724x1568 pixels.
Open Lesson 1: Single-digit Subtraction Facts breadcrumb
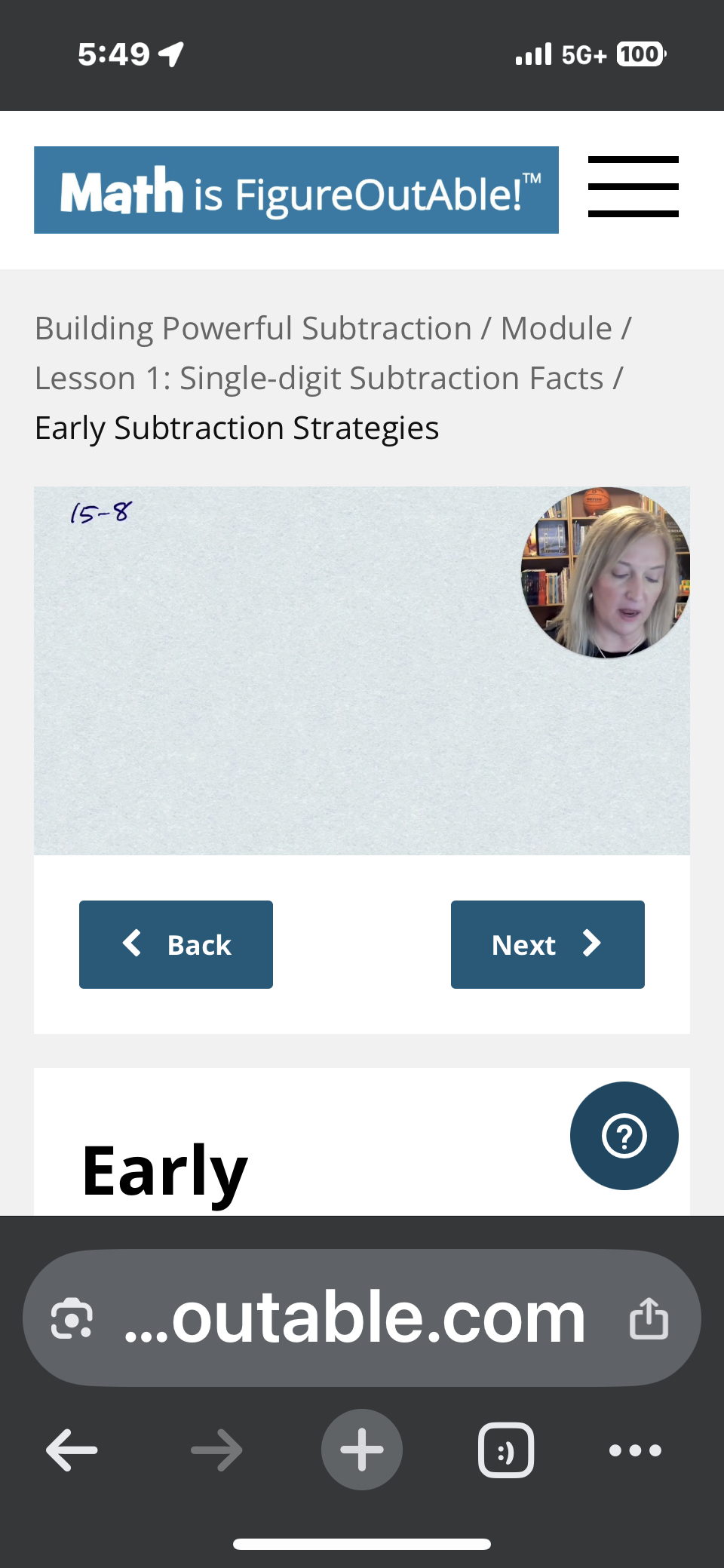319,378
